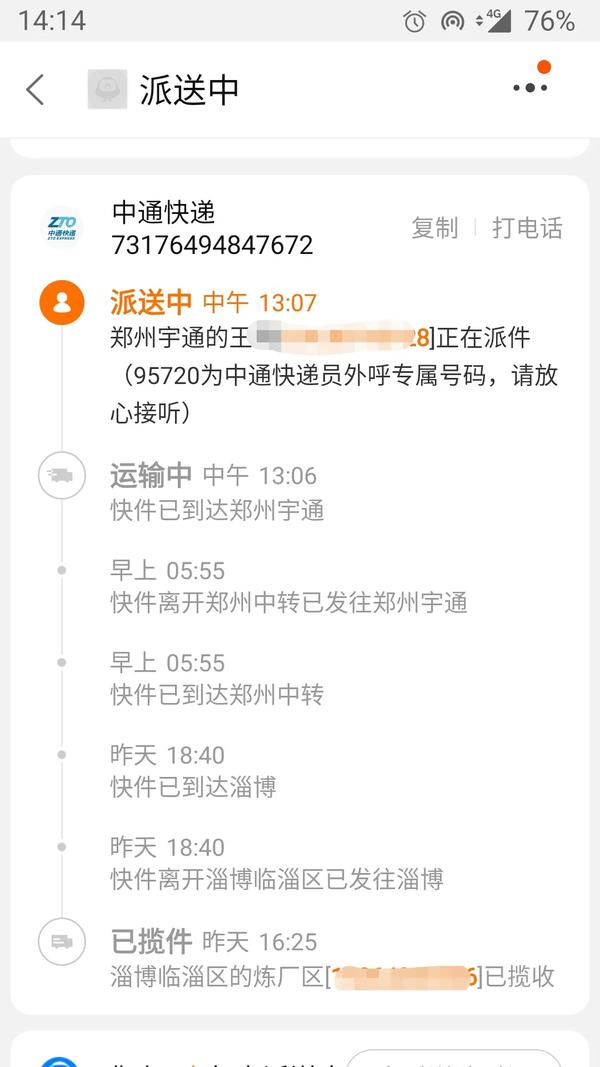Viewport: 600px width, 1067px height.
Task: Open the three-dot overflow menu
Action: pos(530,87)
